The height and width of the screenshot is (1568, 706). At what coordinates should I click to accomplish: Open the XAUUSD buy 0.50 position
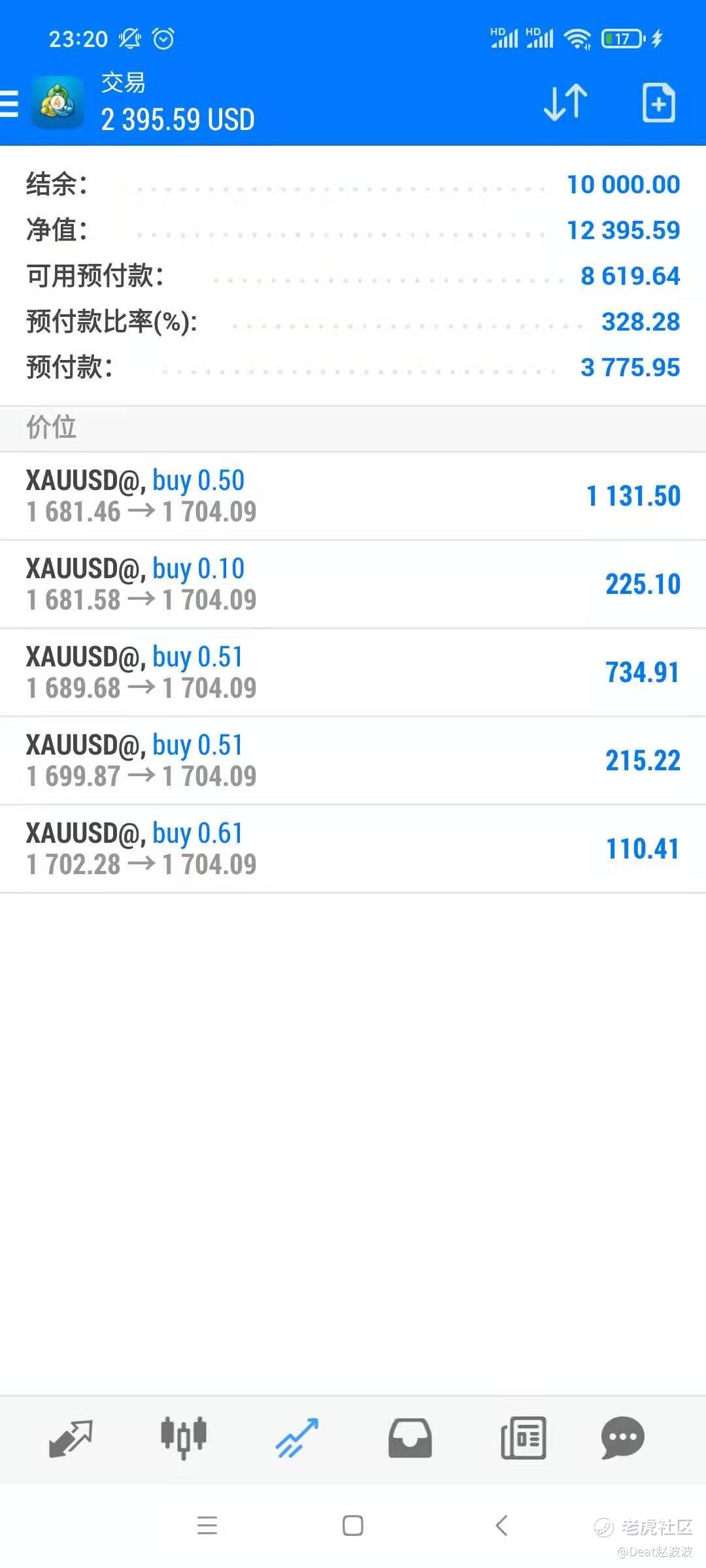[353, 496]
